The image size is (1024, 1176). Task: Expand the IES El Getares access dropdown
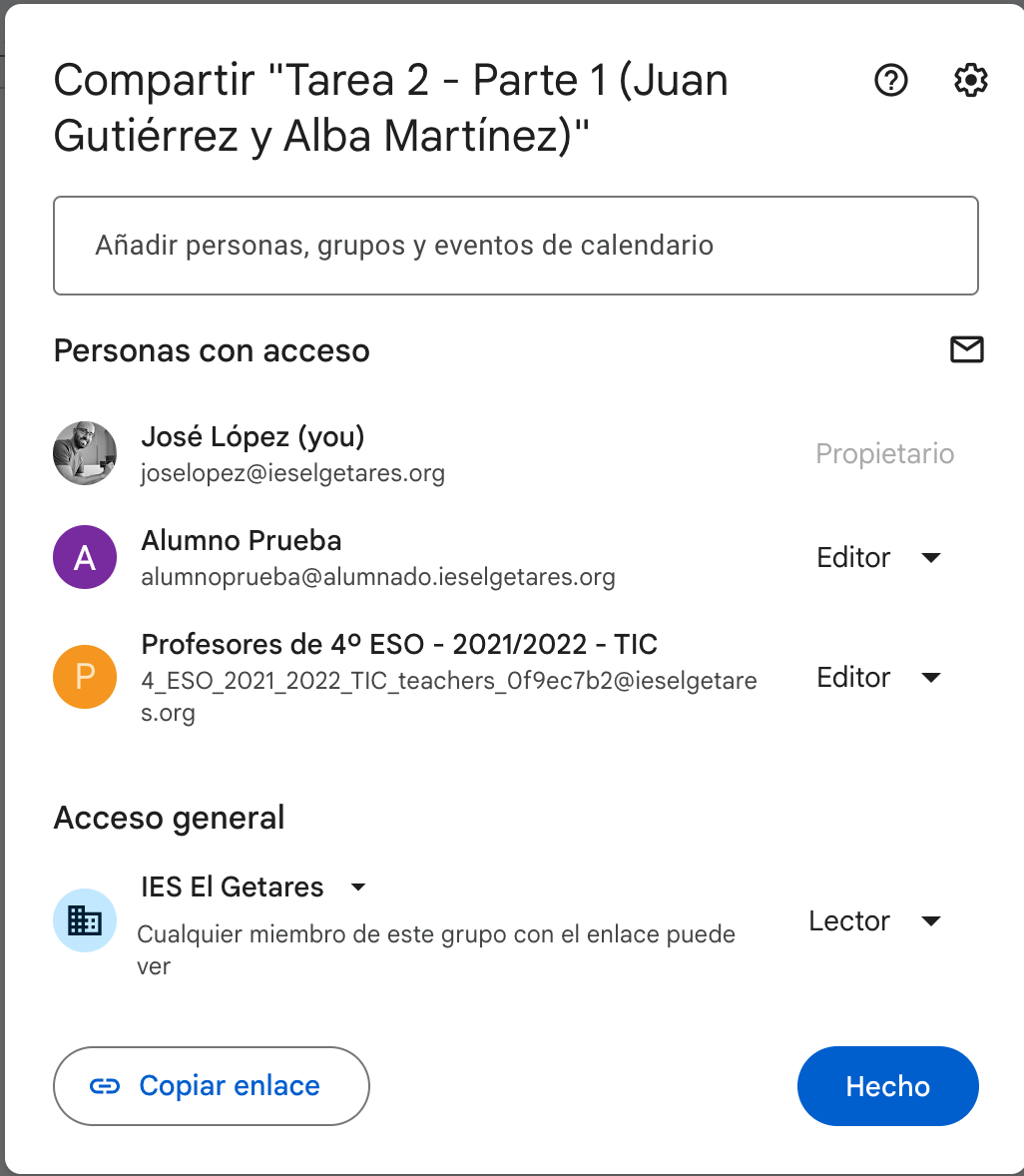point(358,886)
